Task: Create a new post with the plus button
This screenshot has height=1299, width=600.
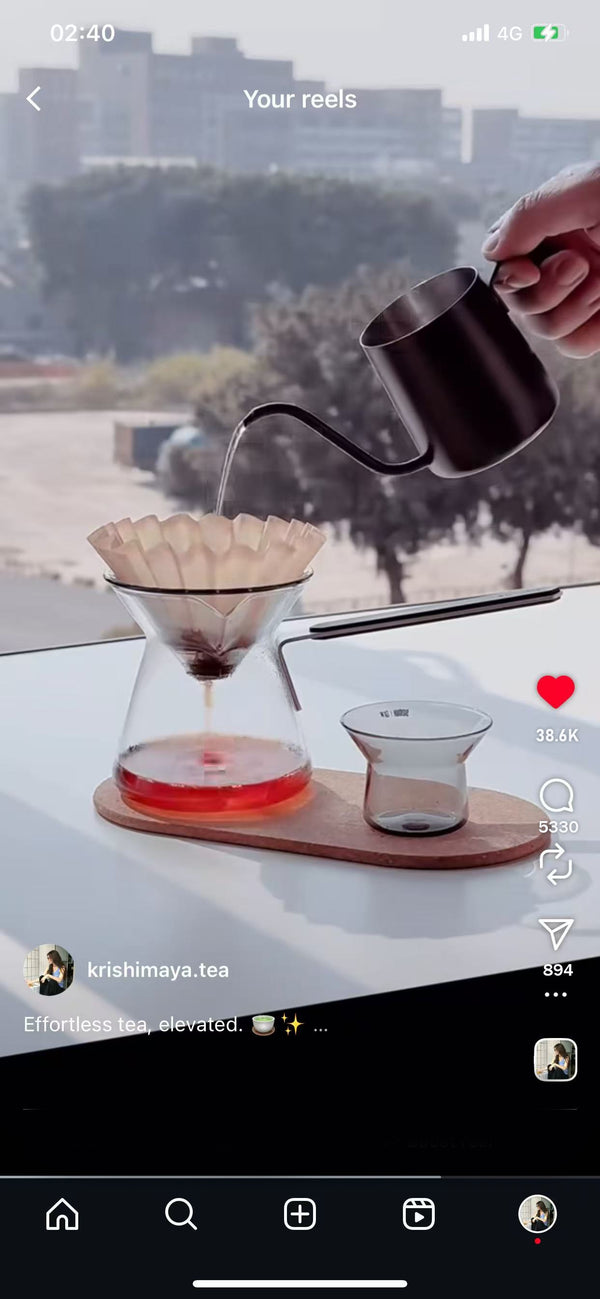Action: tap(300, 1214)
